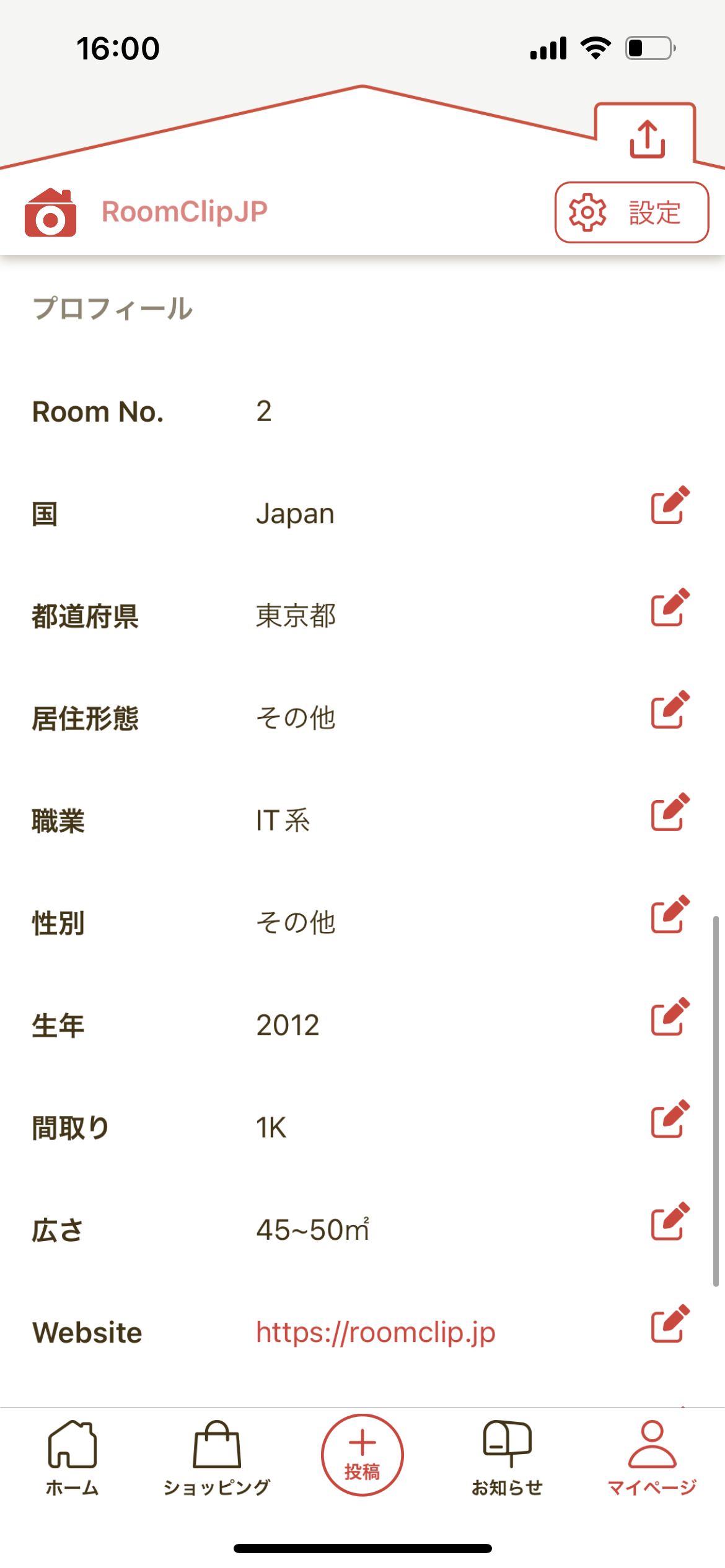Edit the 広さ room size
Viewport: 725px width, 1568px height.
coord(670,1221)
